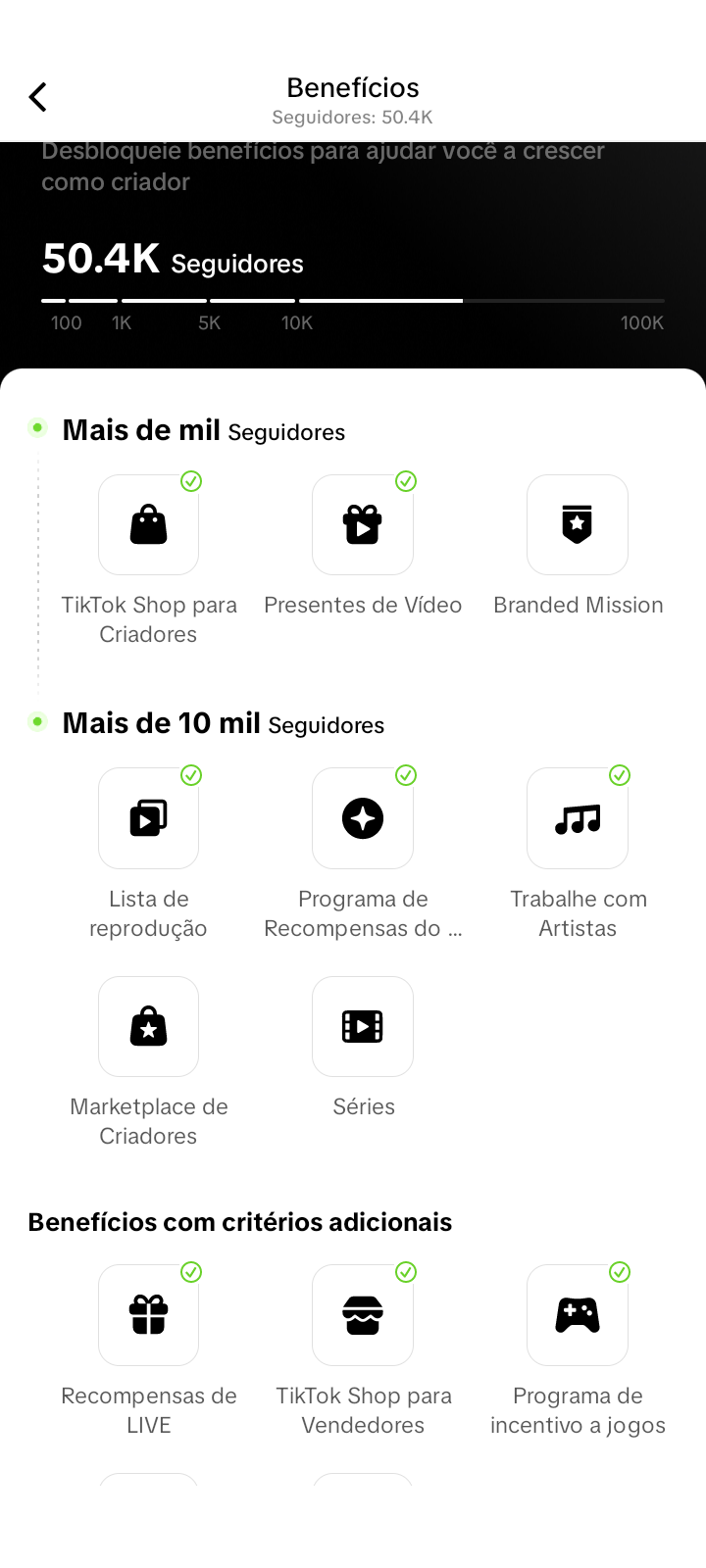Open the Presentes de Vídeo benefit
This screenshot has height=1568, width=706.
click(x=363, y=525)
